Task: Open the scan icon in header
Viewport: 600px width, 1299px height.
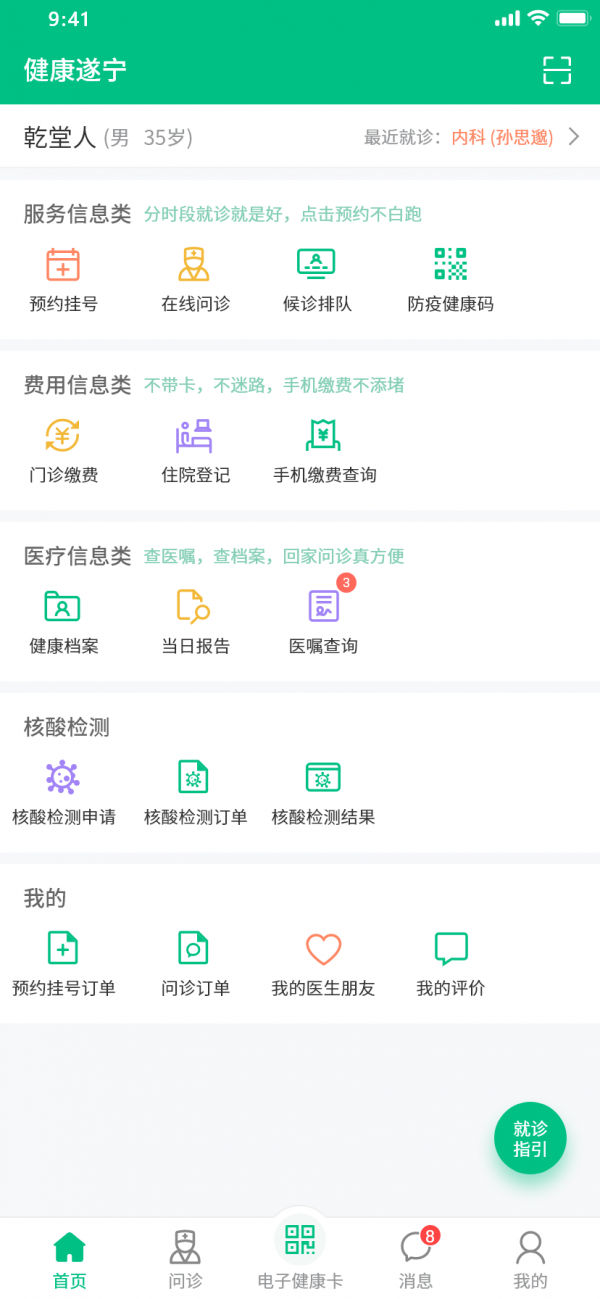Action: coord(557,70)
